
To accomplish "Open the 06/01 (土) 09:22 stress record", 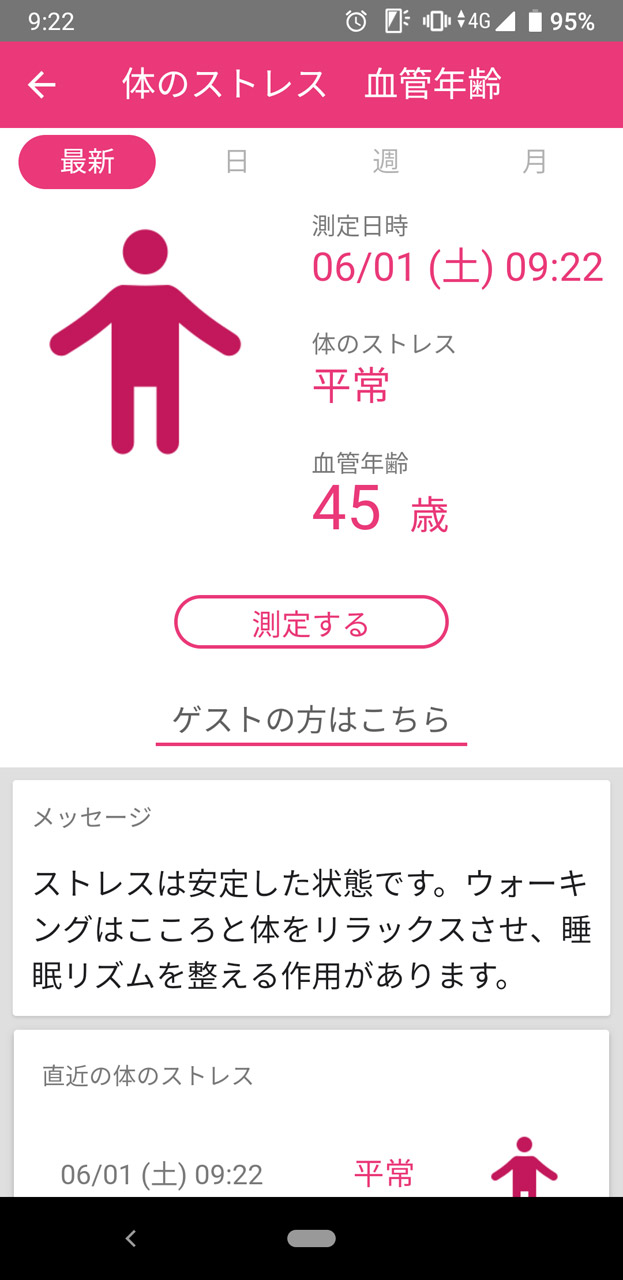I will click(x=310, y=1172).
